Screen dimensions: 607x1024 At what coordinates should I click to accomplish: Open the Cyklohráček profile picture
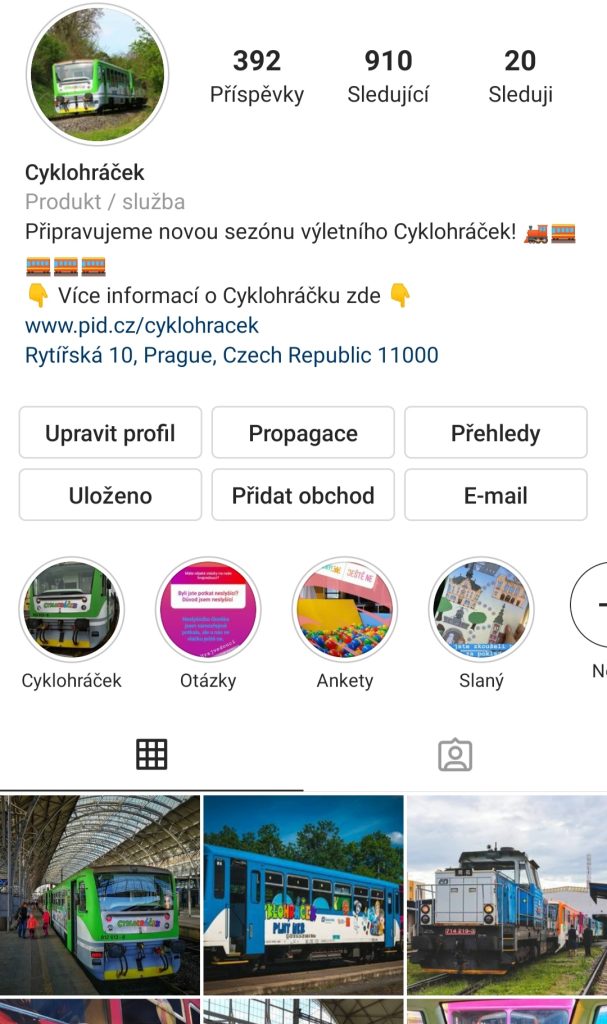(97, 76)
